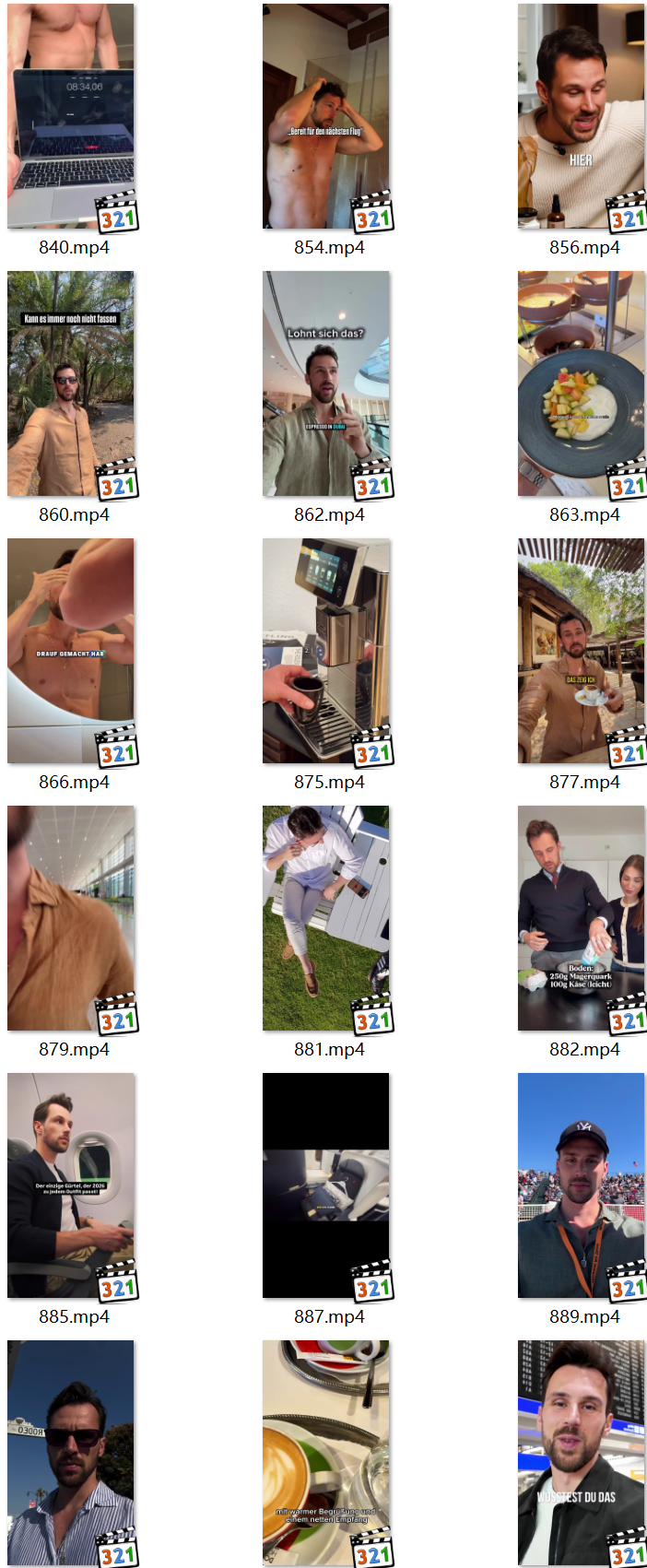Select video file 882.mp4
The image size is (647, 1568).
(x=582, y=918)
